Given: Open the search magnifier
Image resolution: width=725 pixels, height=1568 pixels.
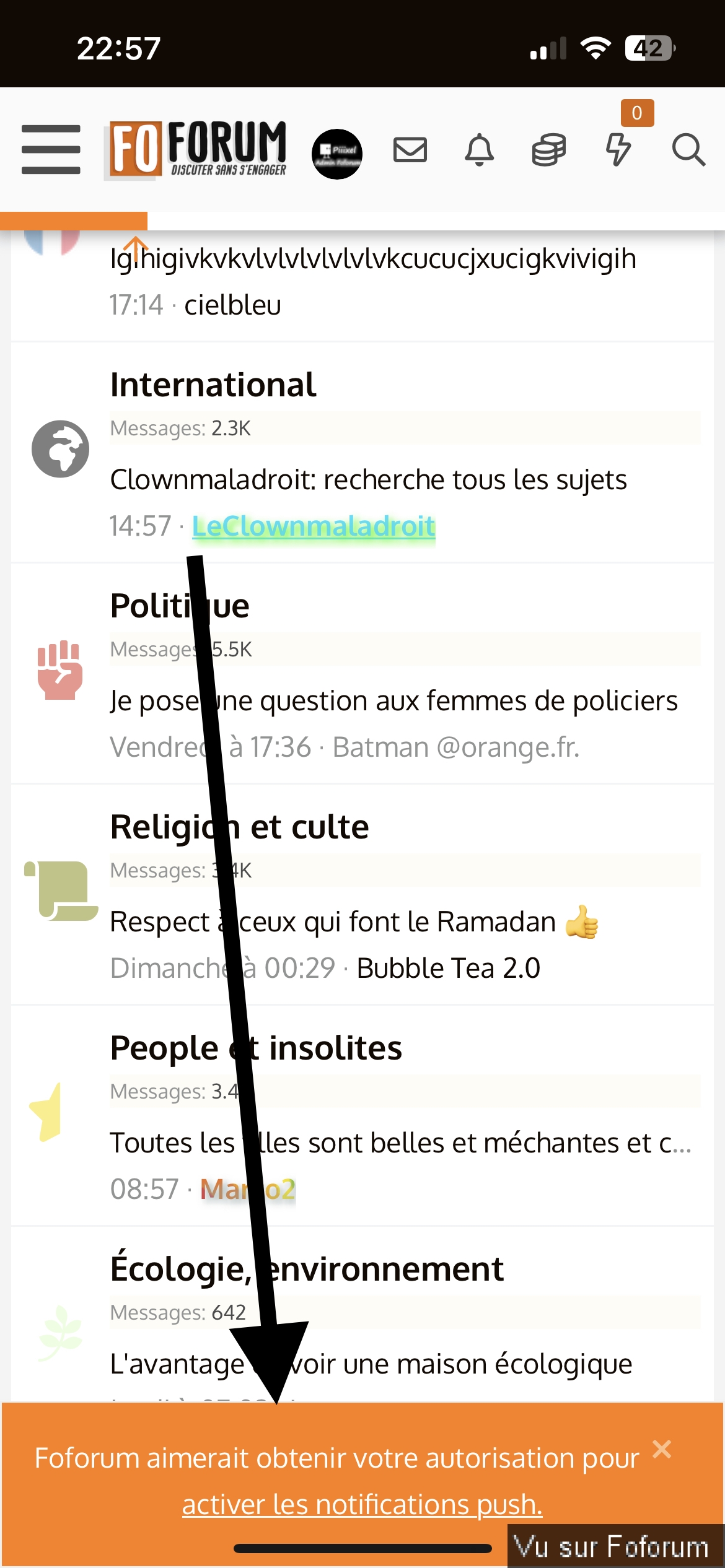Looking at the screenshot, I should click(x=688, y=150).
